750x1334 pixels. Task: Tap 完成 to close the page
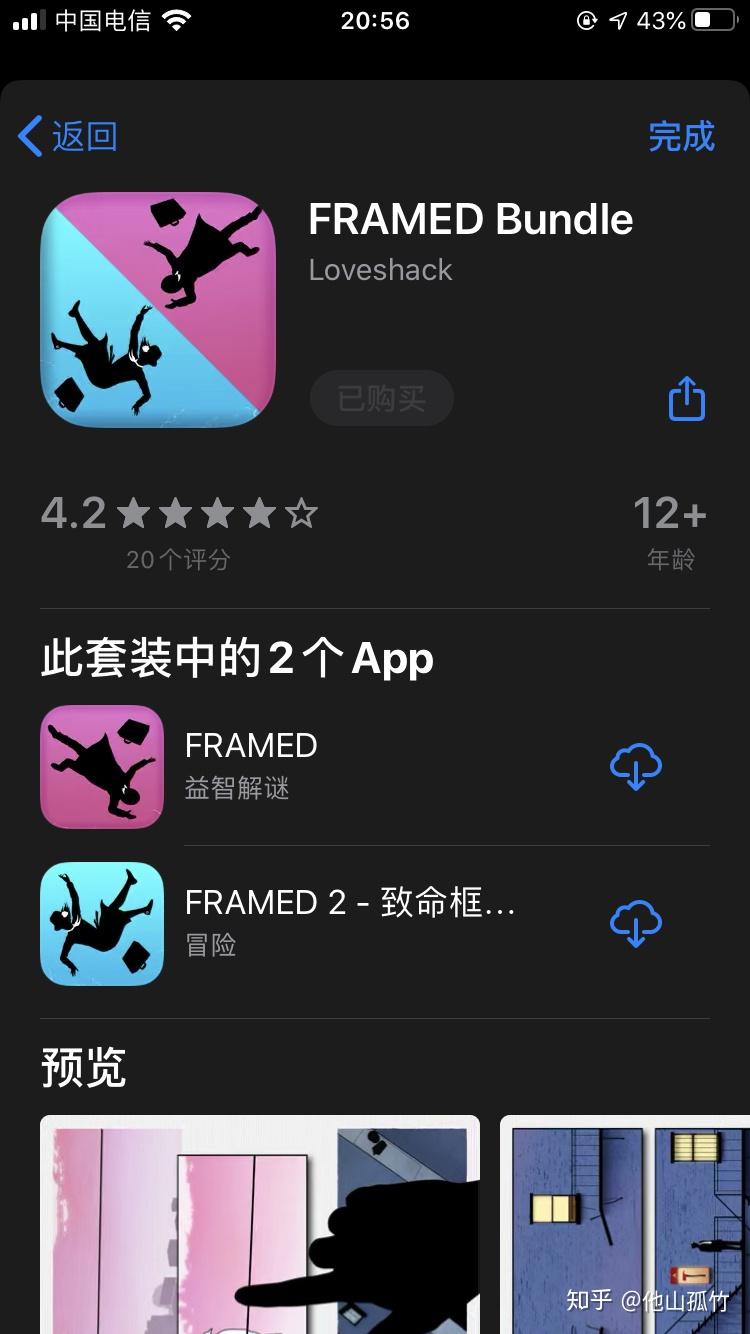pos(681,136)
